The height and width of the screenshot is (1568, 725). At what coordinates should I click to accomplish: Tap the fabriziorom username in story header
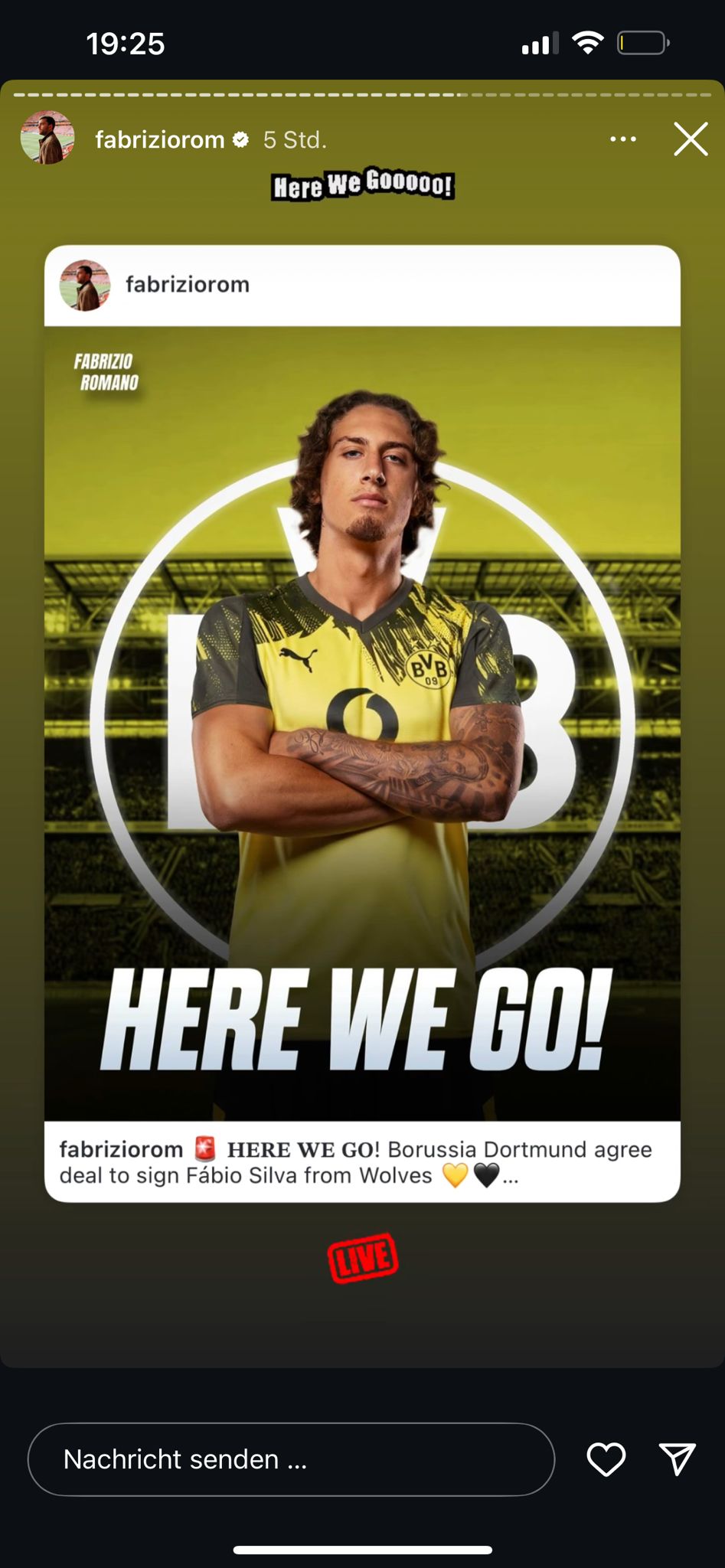159,140
